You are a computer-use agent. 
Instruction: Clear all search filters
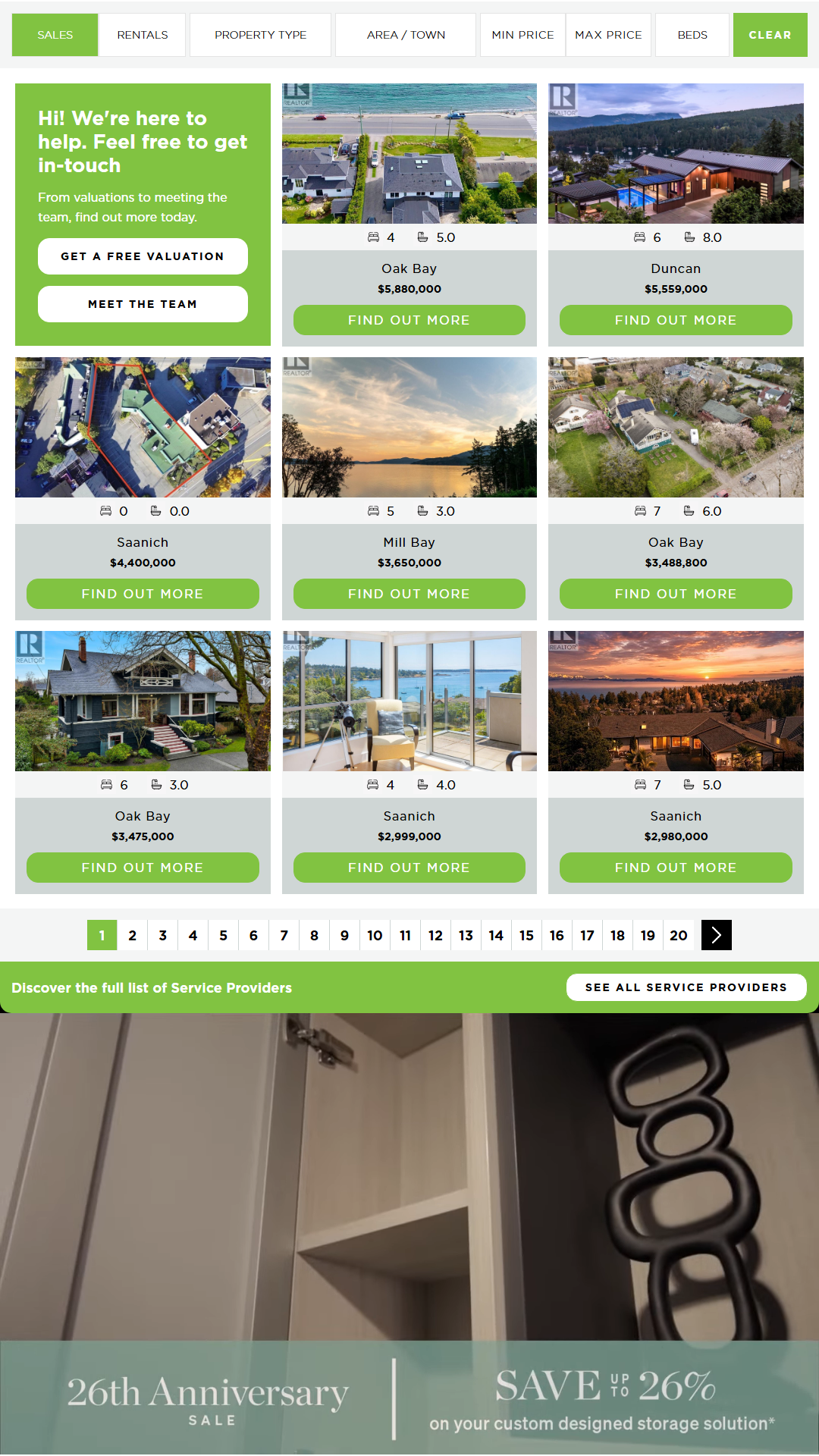[x=770, y=35]
